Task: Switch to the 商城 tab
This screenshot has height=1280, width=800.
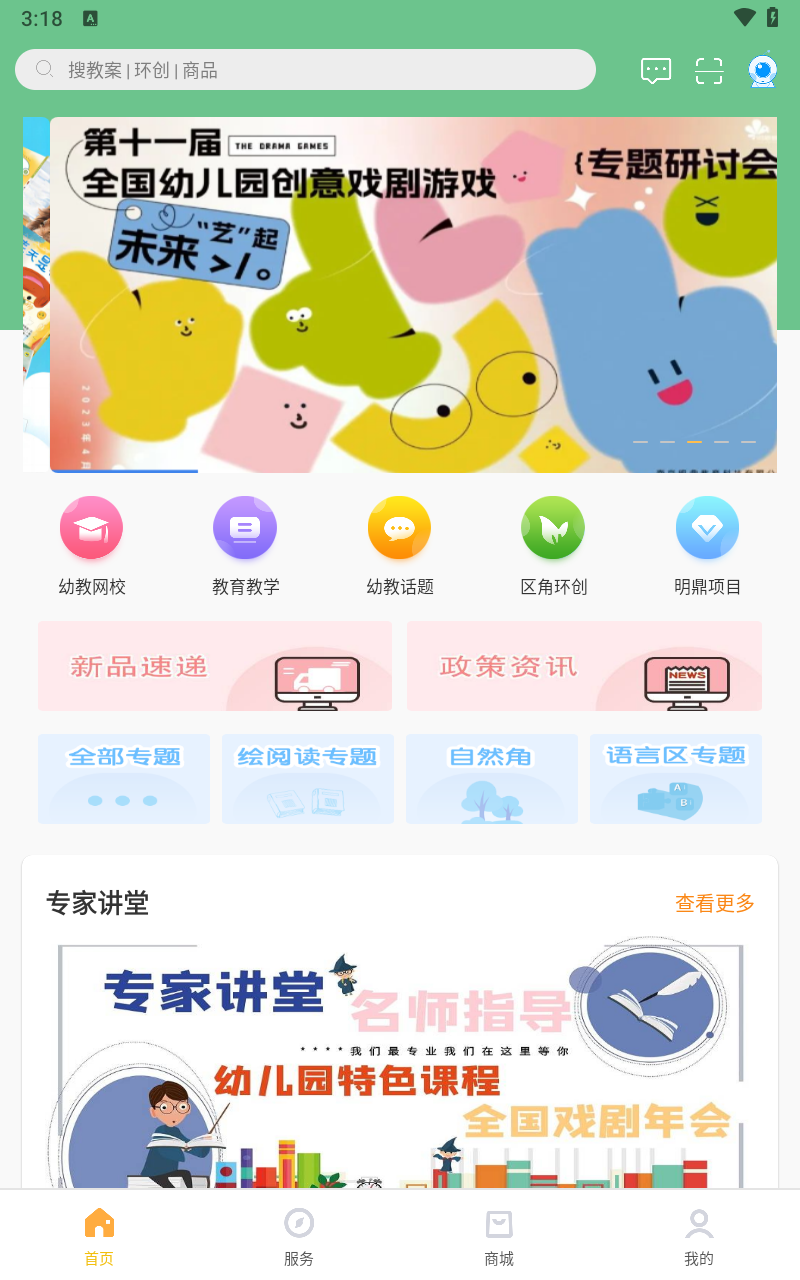Action: coord(499,1236)
